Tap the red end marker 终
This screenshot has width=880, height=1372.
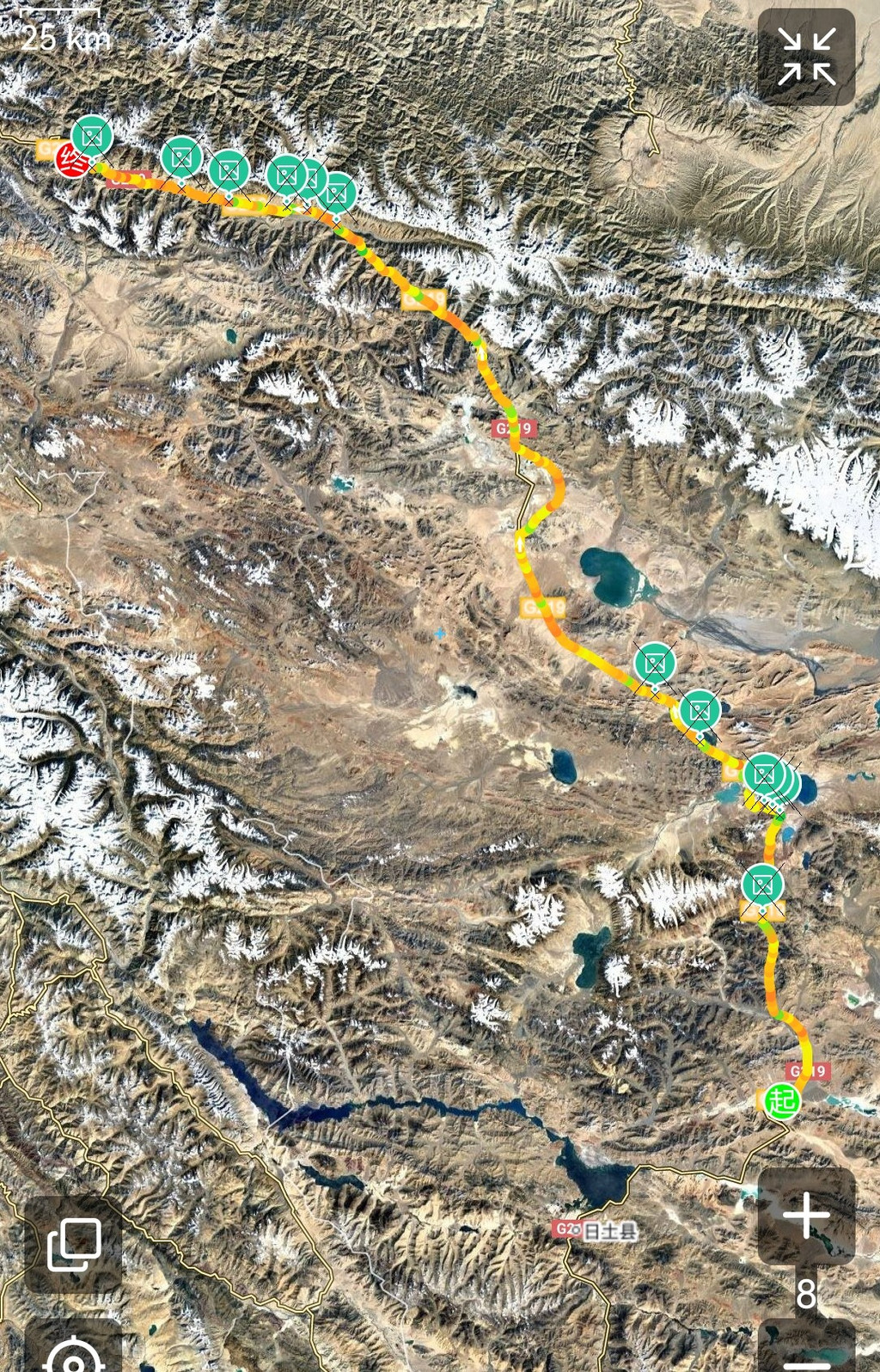(x=74, y=160)
